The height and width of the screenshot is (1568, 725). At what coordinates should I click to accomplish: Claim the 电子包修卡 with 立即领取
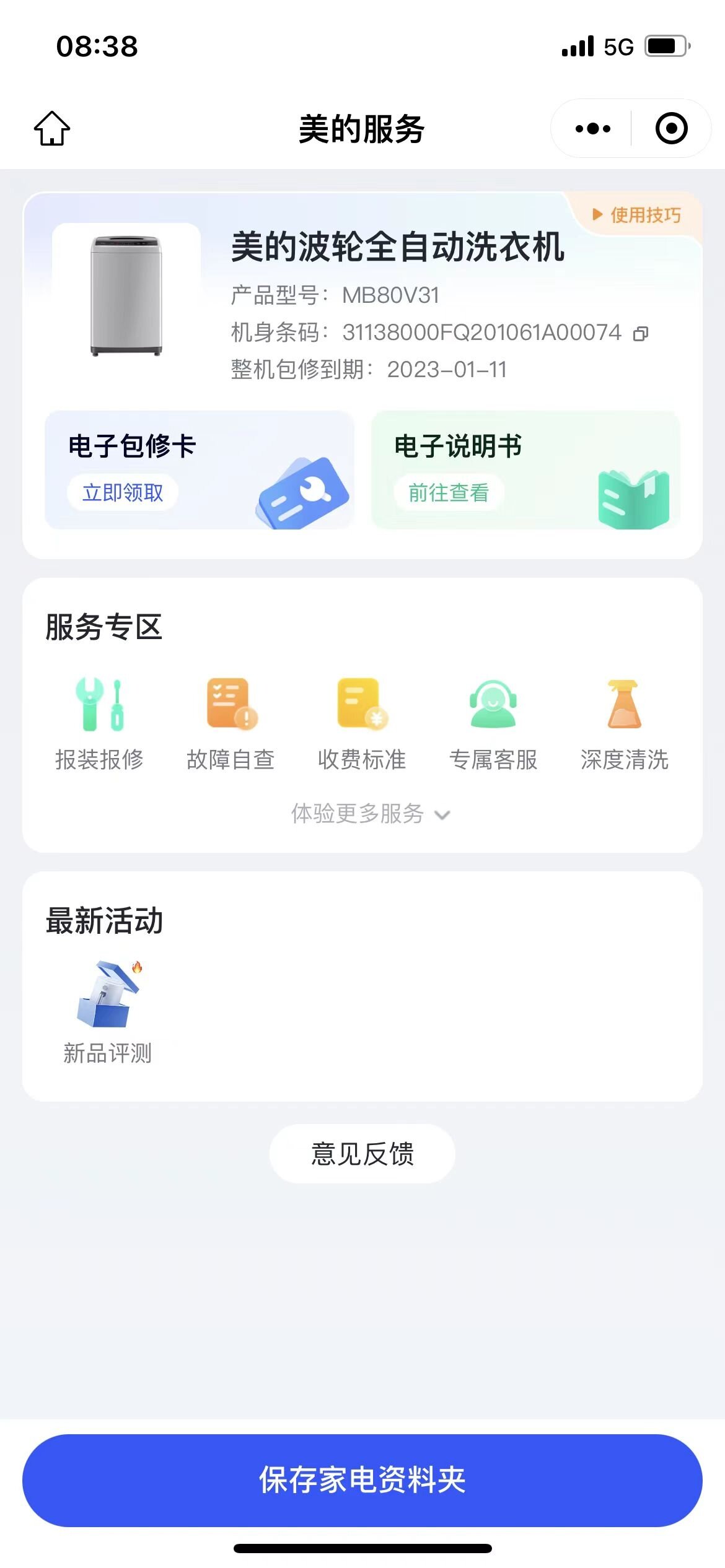123,493
